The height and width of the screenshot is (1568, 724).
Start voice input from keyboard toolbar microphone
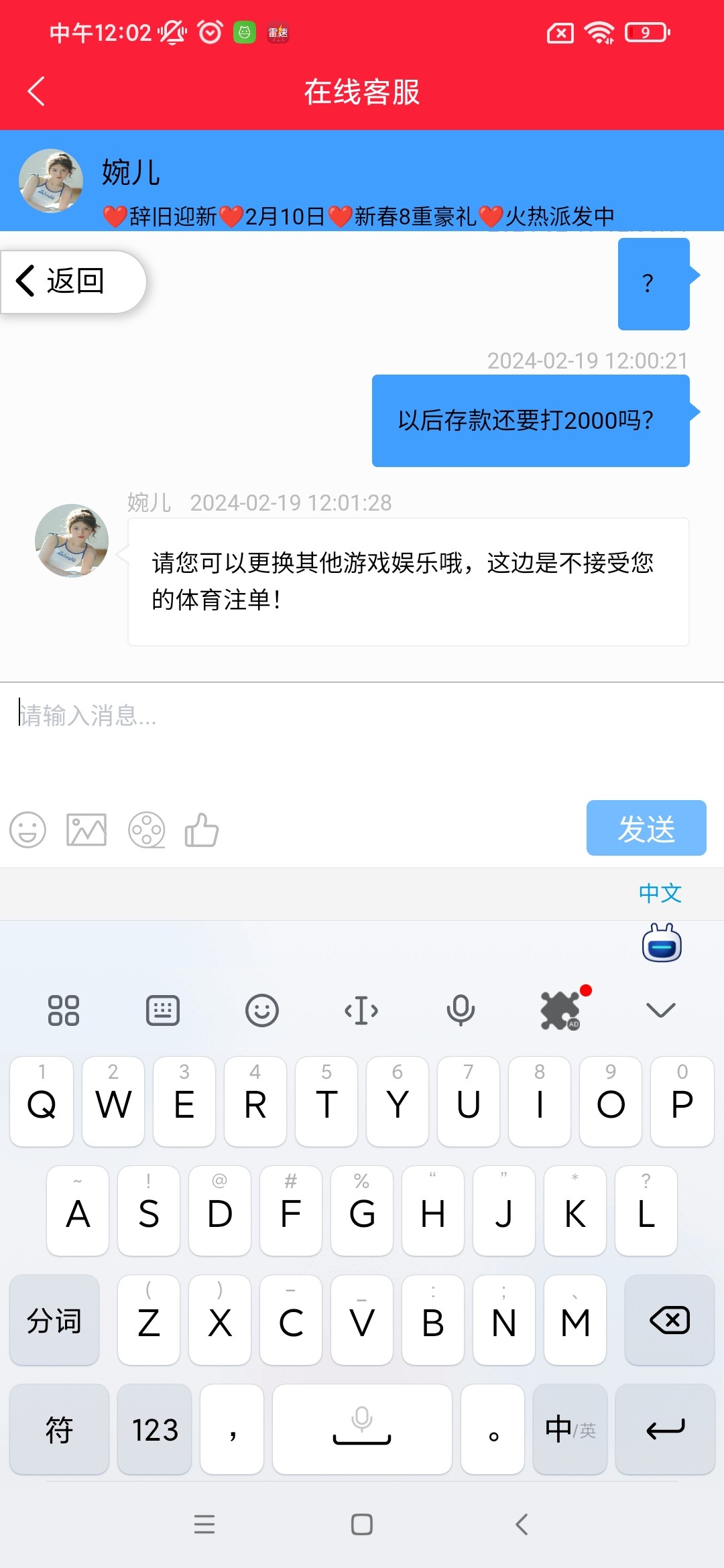[x=461, y=1010]
